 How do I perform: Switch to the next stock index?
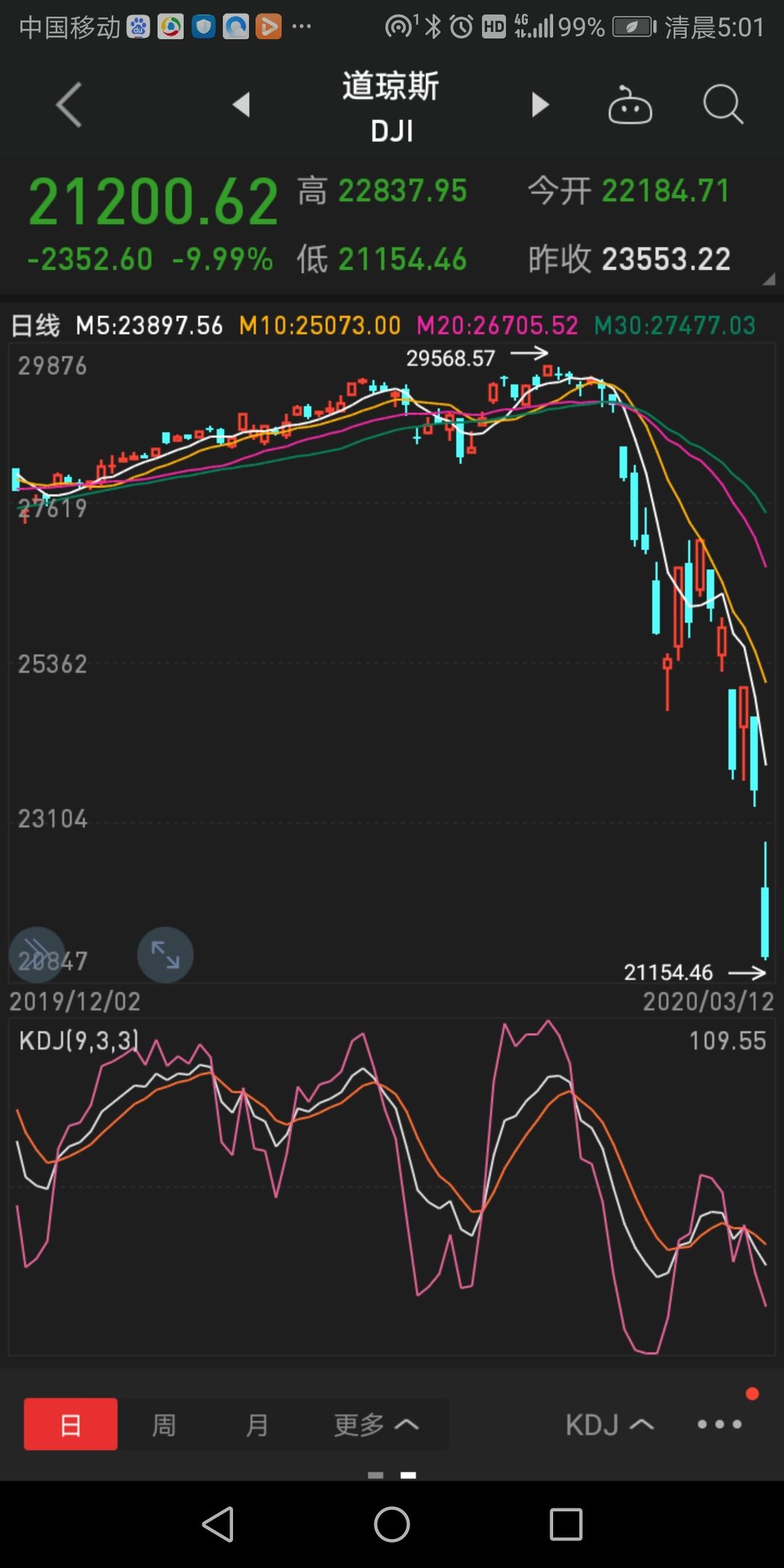[540, 105]
